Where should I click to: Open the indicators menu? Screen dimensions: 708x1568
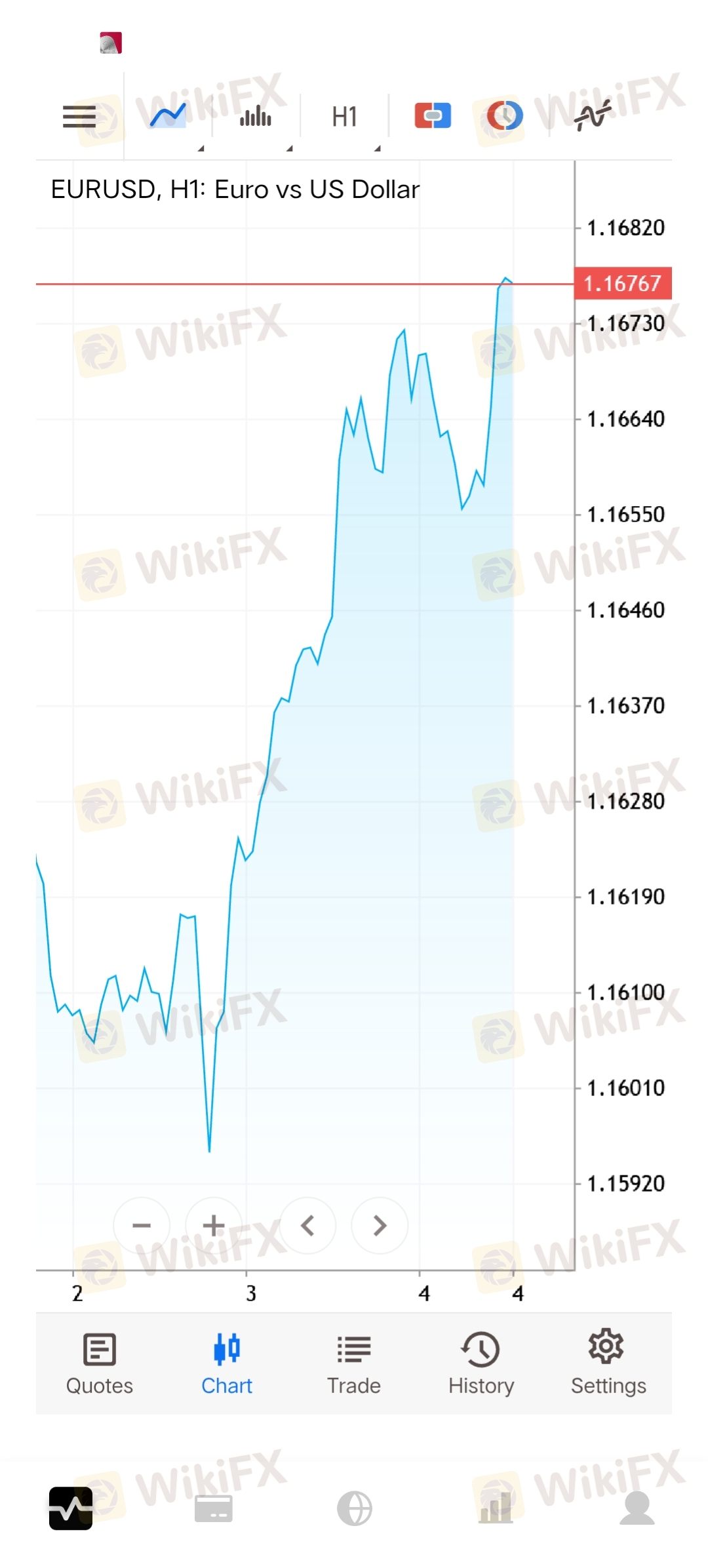tap(256, 116)
